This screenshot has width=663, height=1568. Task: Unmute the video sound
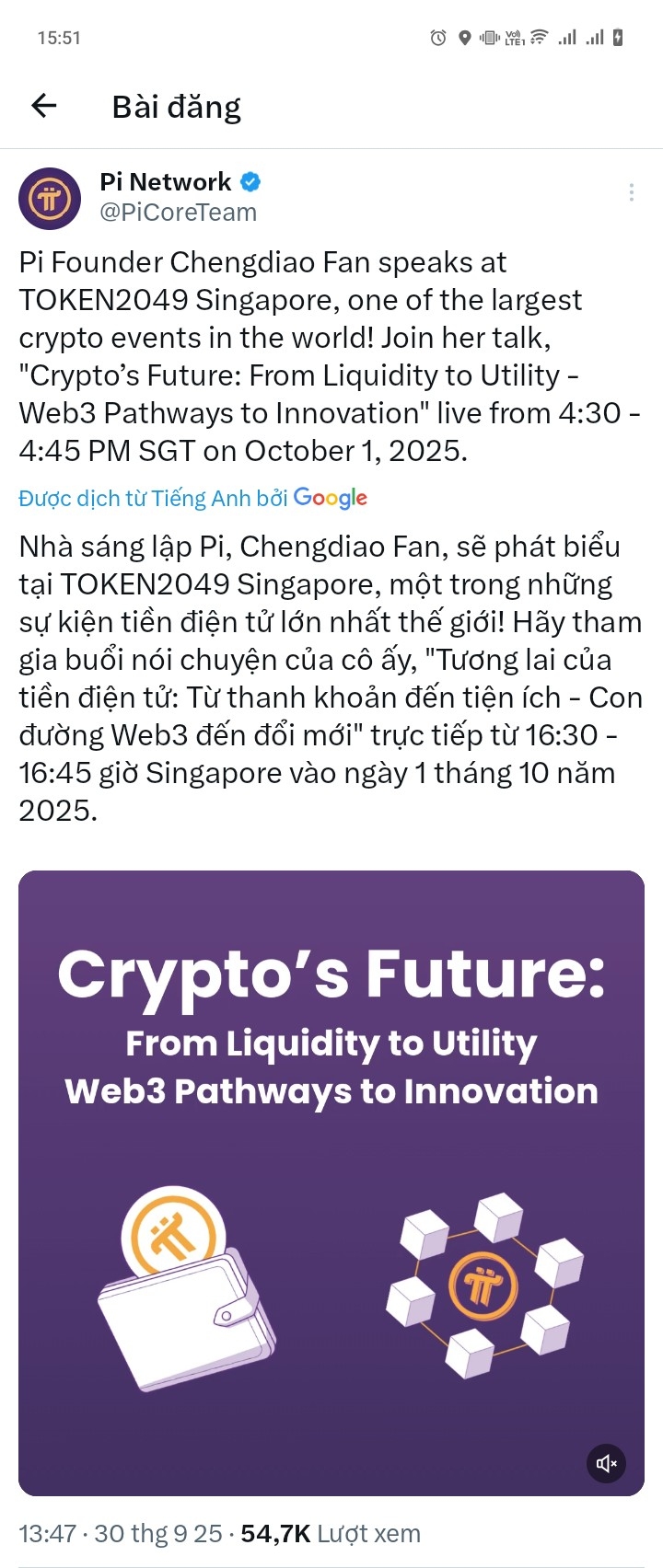(606, 1463)
